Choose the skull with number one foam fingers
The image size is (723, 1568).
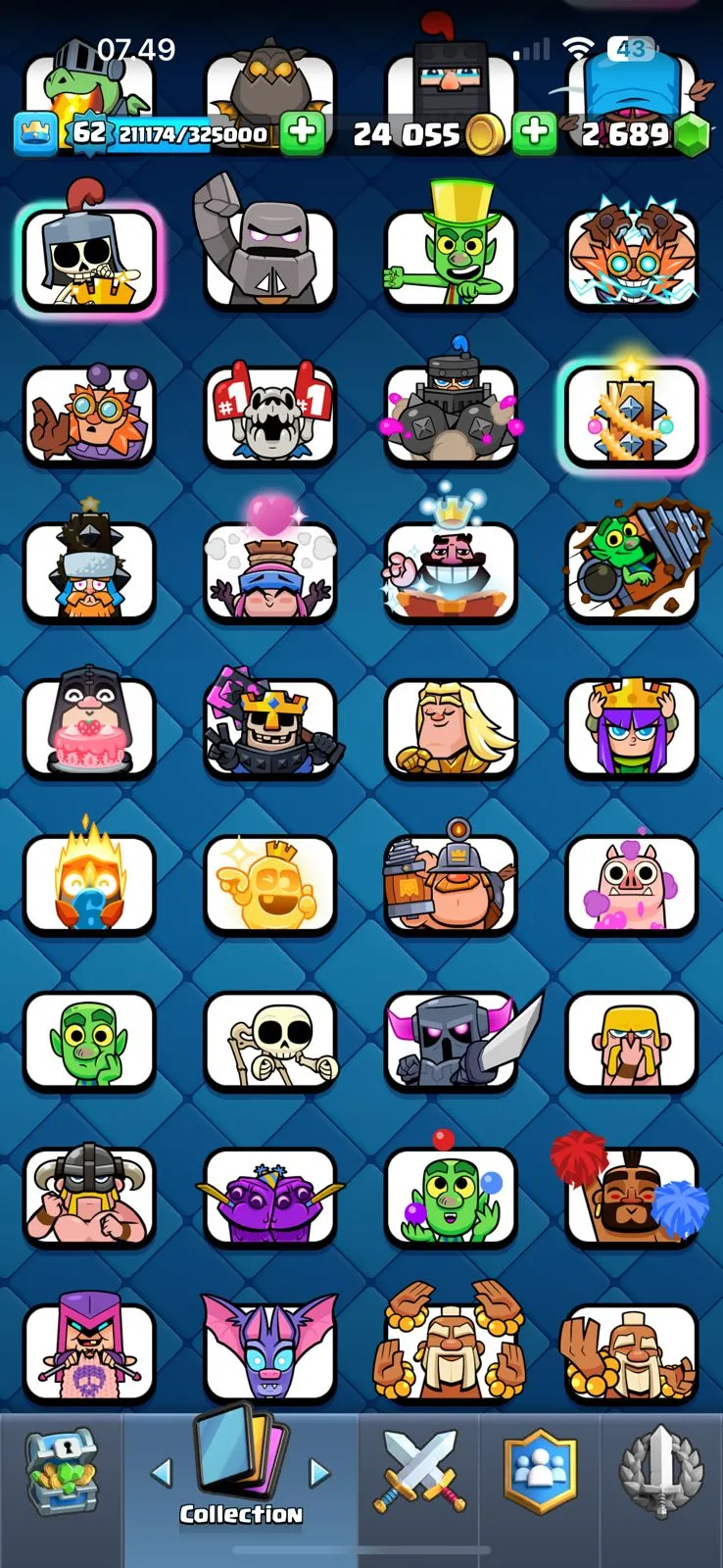pos(269,416)
